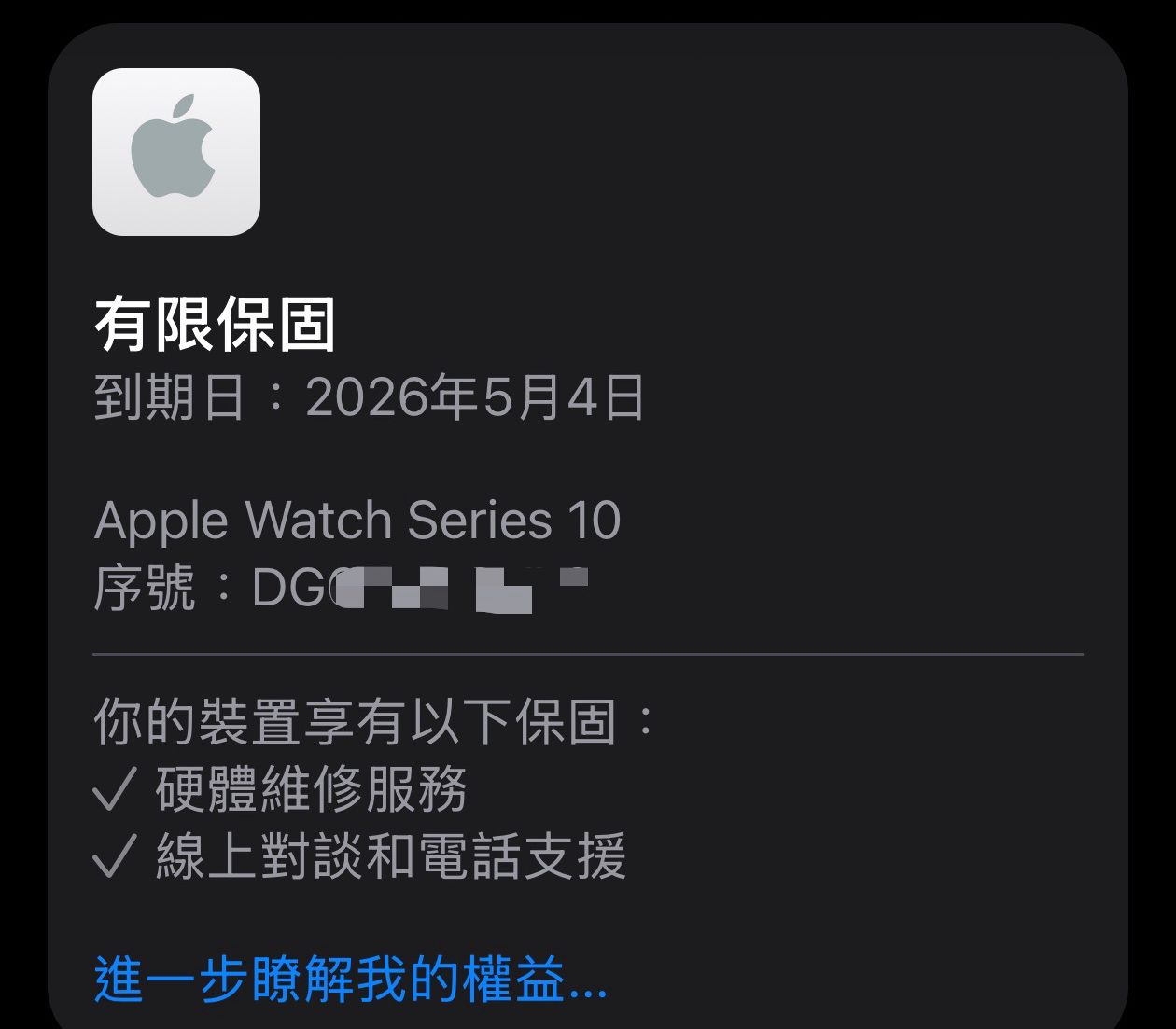The height and width of the screenshot is (1029, 1176).
Task: Open the 進一步瞭解我的權益 link
Action: (x=351, y=980)
